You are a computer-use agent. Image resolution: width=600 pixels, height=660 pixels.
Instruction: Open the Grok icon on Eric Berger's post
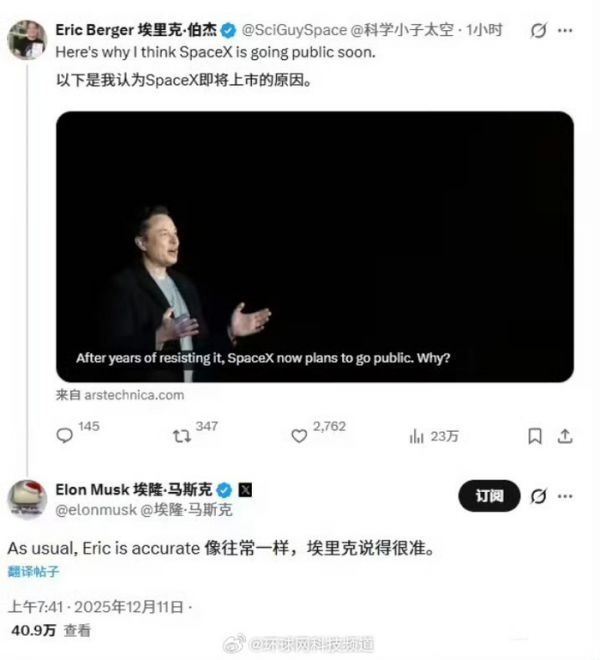[x=539, y=31]
